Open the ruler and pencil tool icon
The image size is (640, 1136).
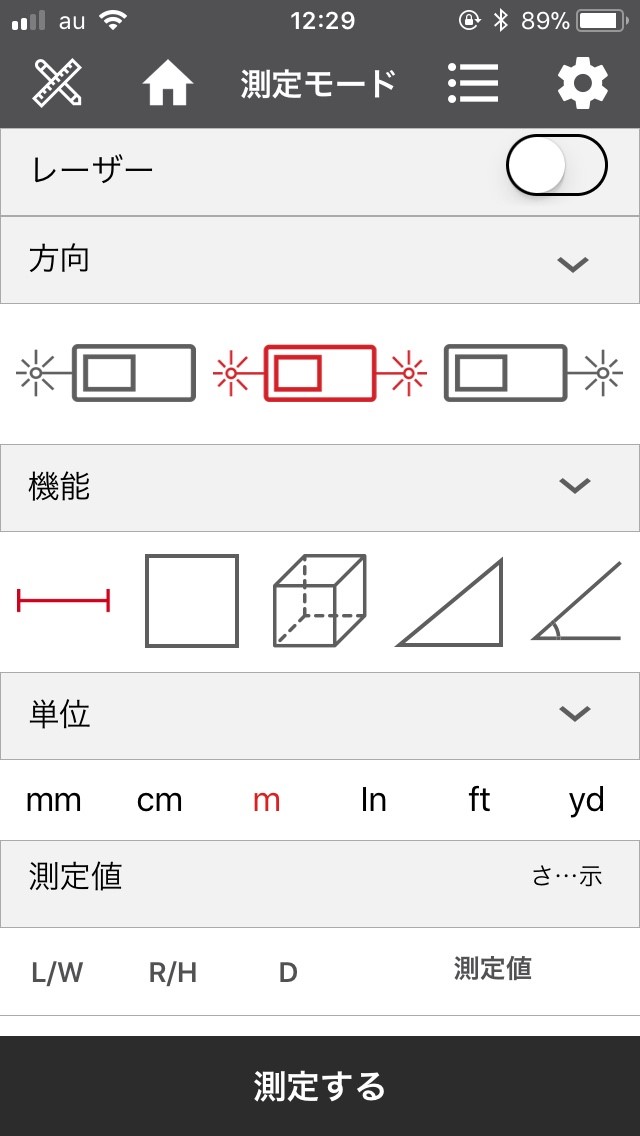click(x=57, y=83)
